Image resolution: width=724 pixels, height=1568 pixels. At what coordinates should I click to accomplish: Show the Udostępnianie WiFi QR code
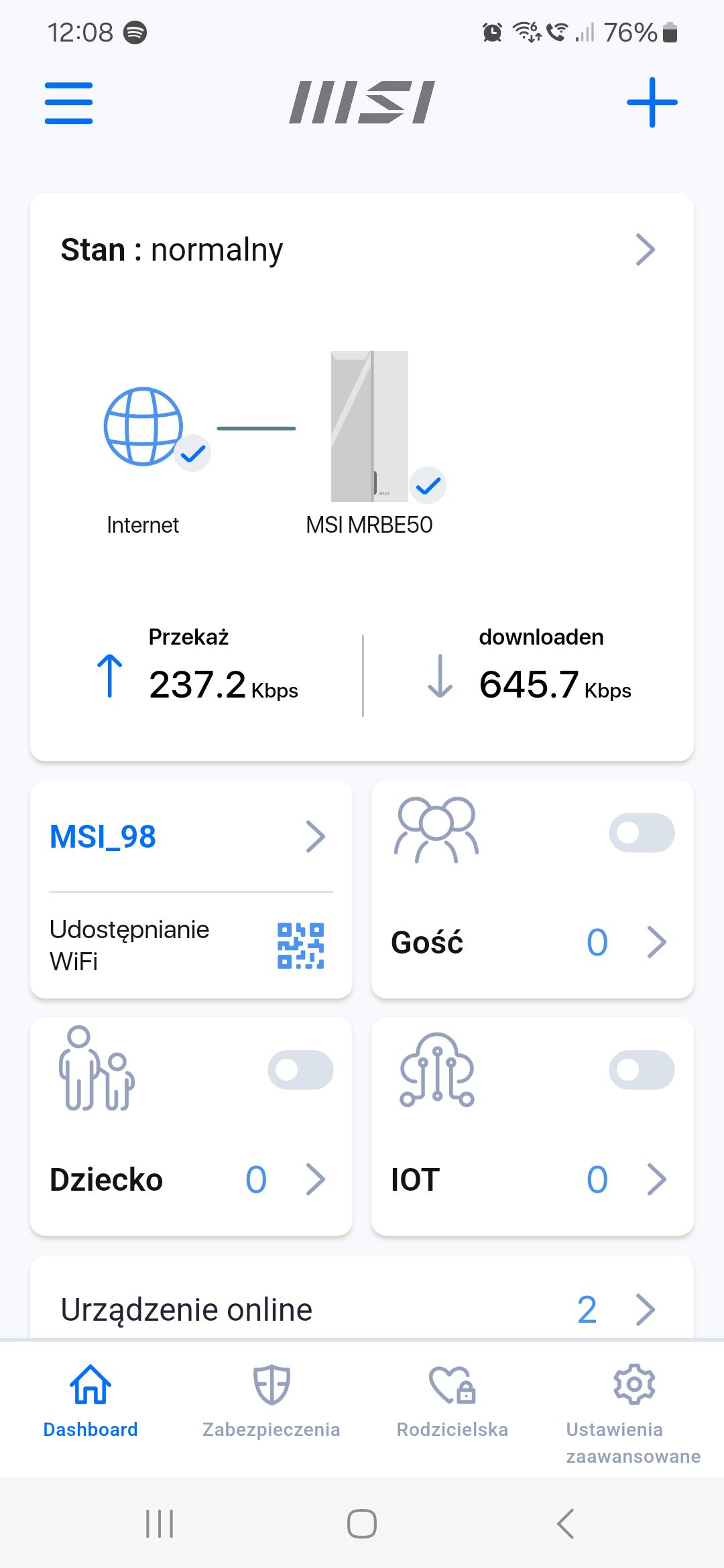click(x=300, y=945)
